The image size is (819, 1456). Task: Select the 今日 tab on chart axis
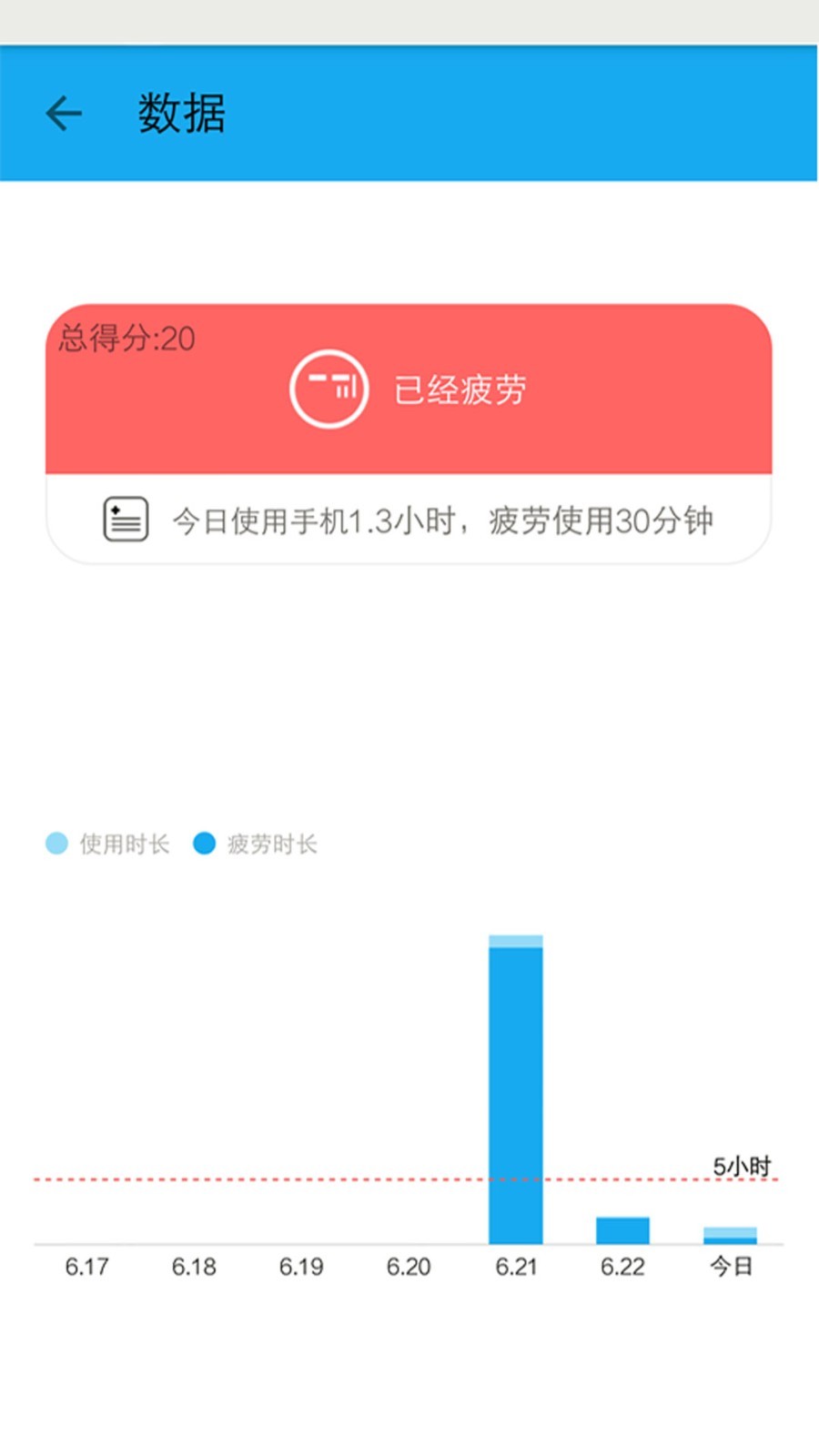click(730, 1267)
